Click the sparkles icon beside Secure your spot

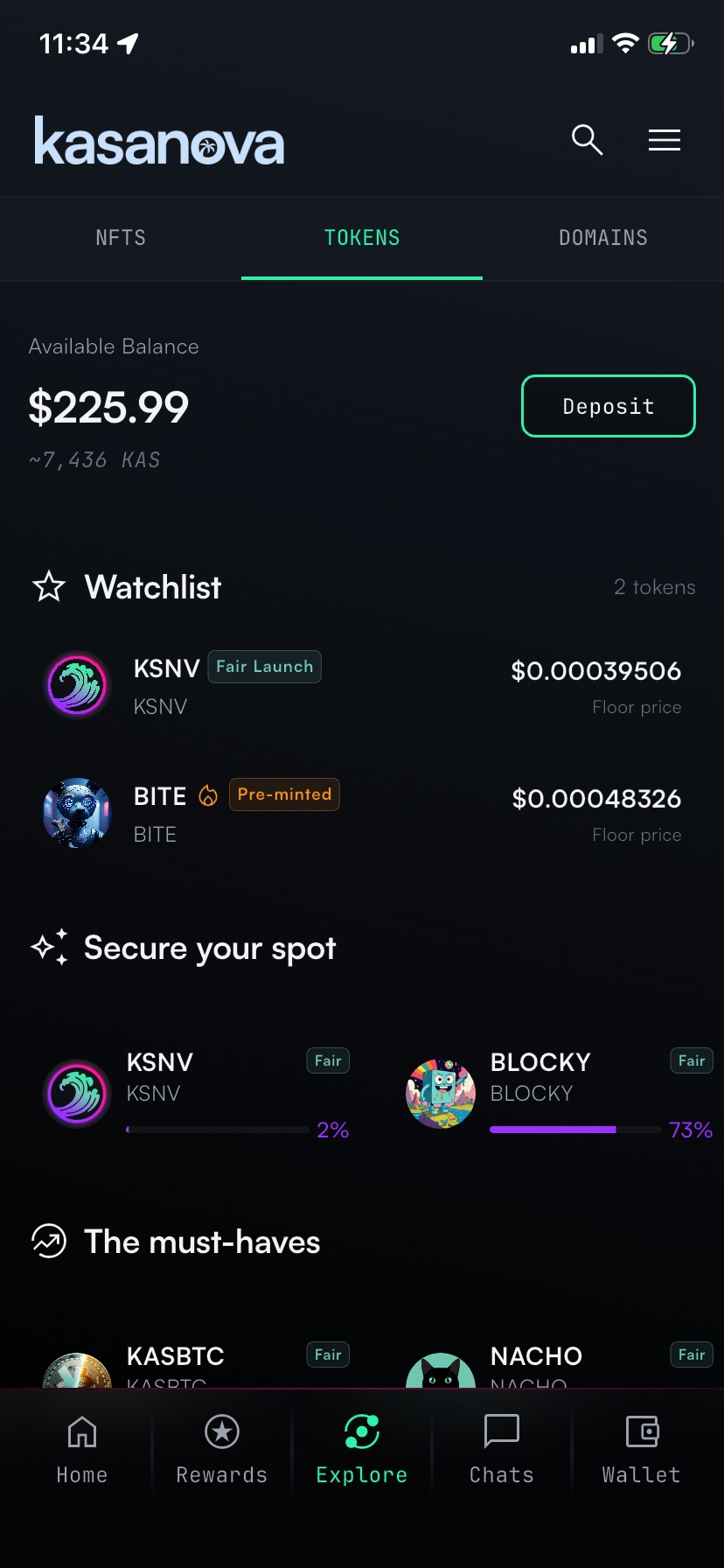[x=49, y=947]
